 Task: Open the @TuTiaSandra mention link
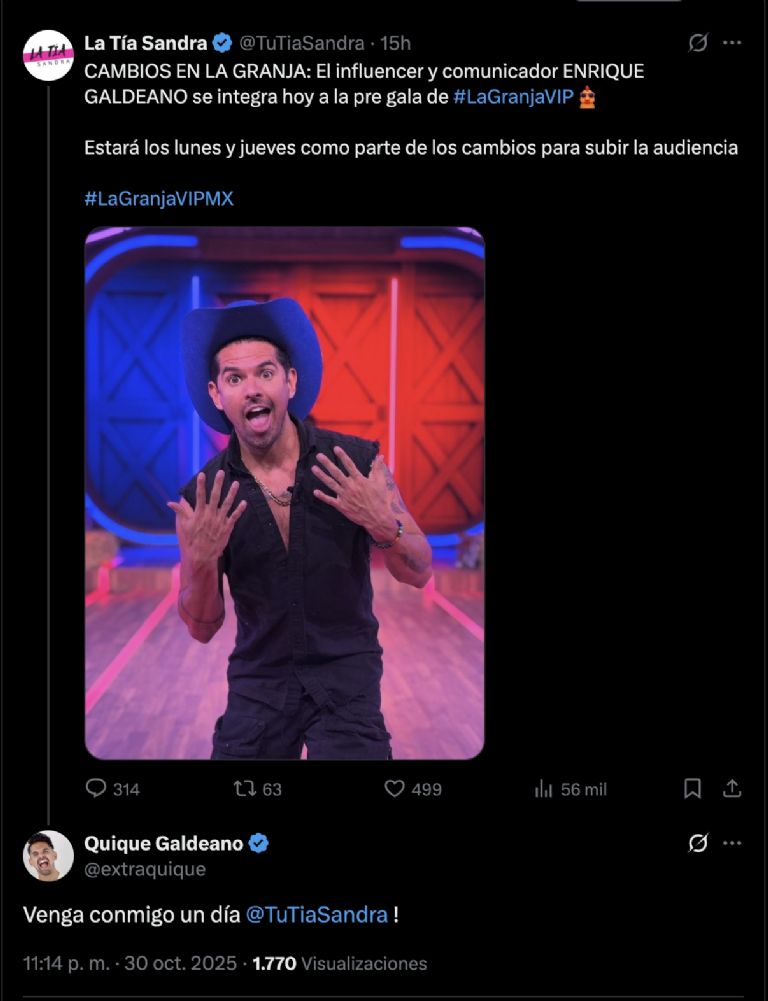[316, 914]
